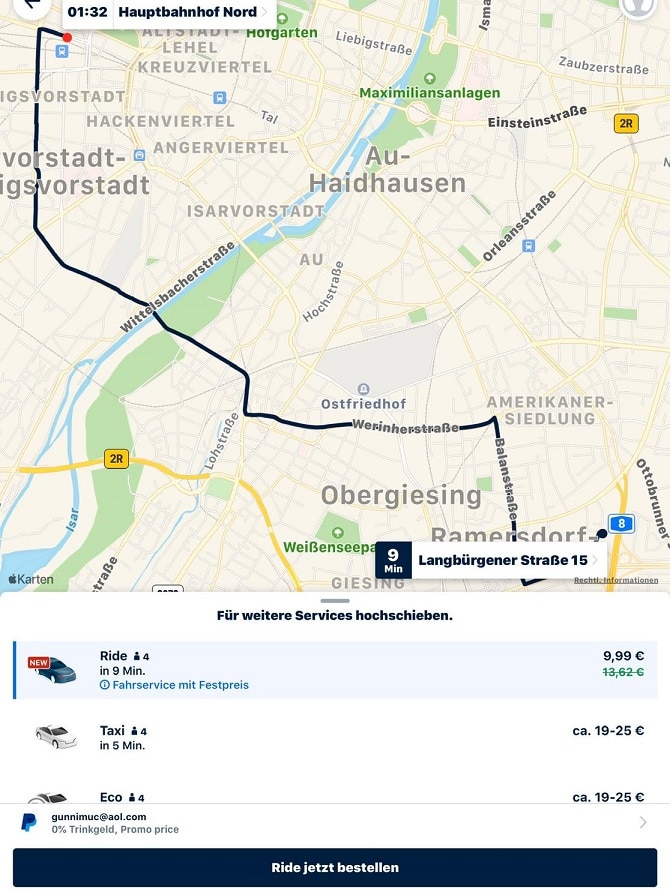Open the Rechtl. Informationen map link

click(x=616, y=580)
